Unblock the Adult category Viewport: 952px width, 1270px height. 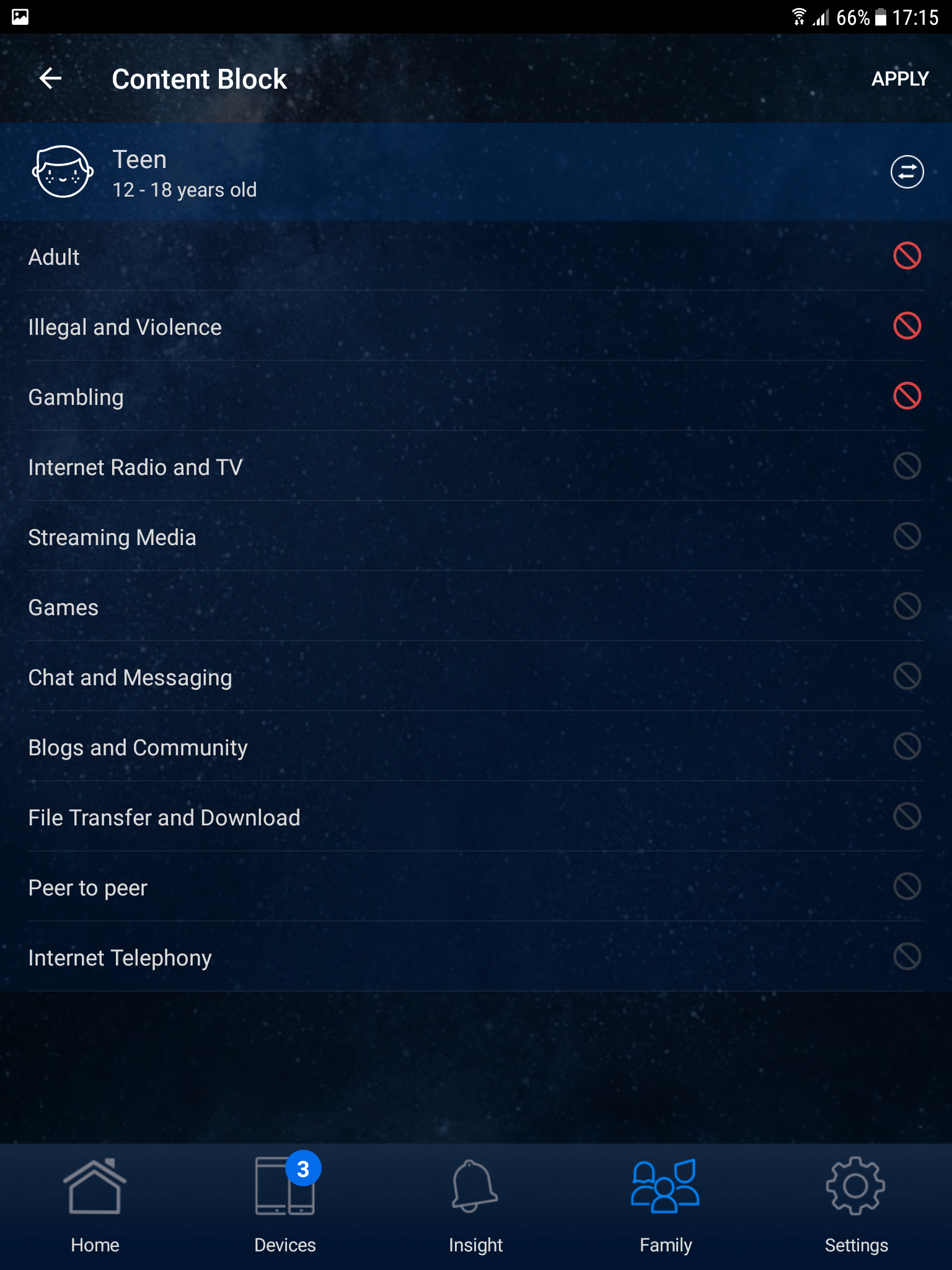[907, 256]
